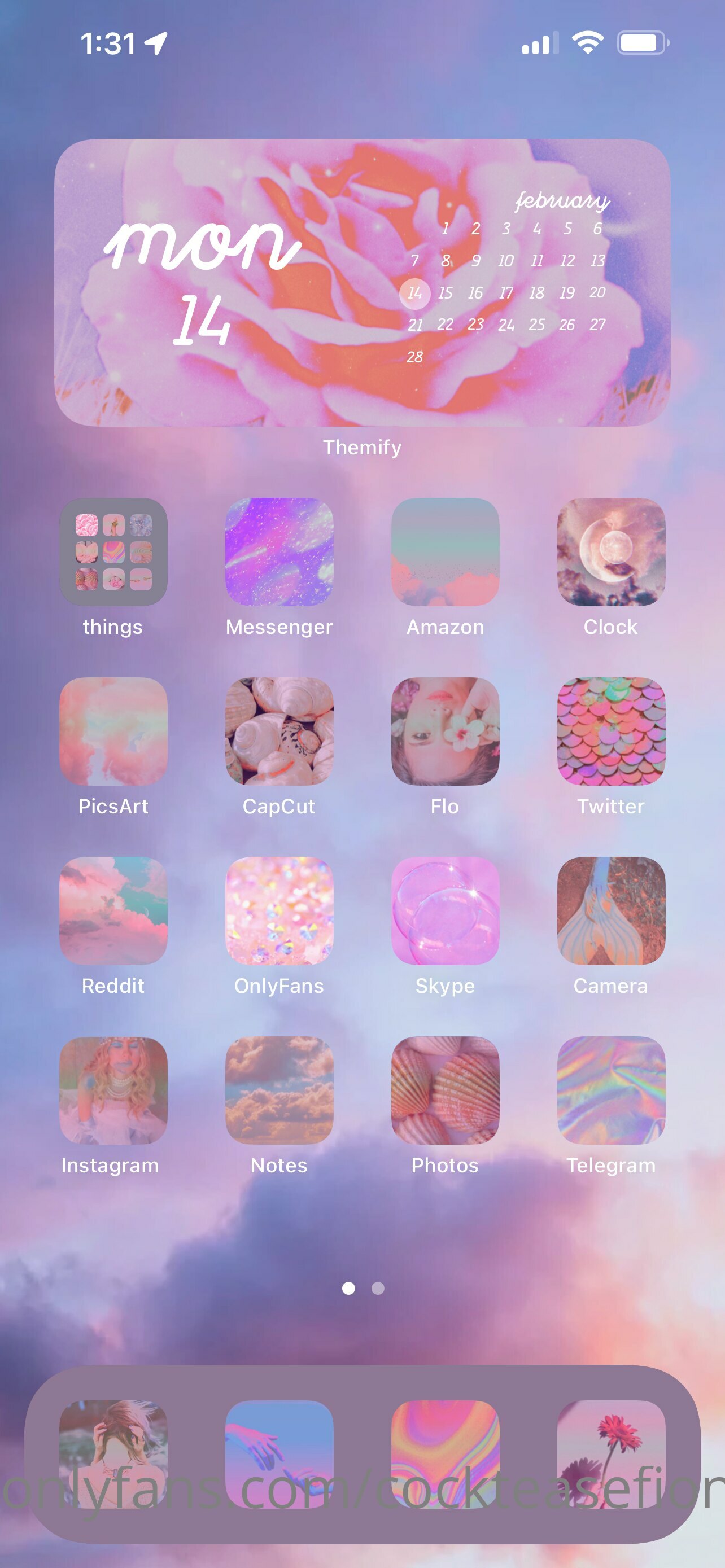Launch the Messenger app
The height and width of the screenshot is (1568, 725).
[x=279, y=551]
